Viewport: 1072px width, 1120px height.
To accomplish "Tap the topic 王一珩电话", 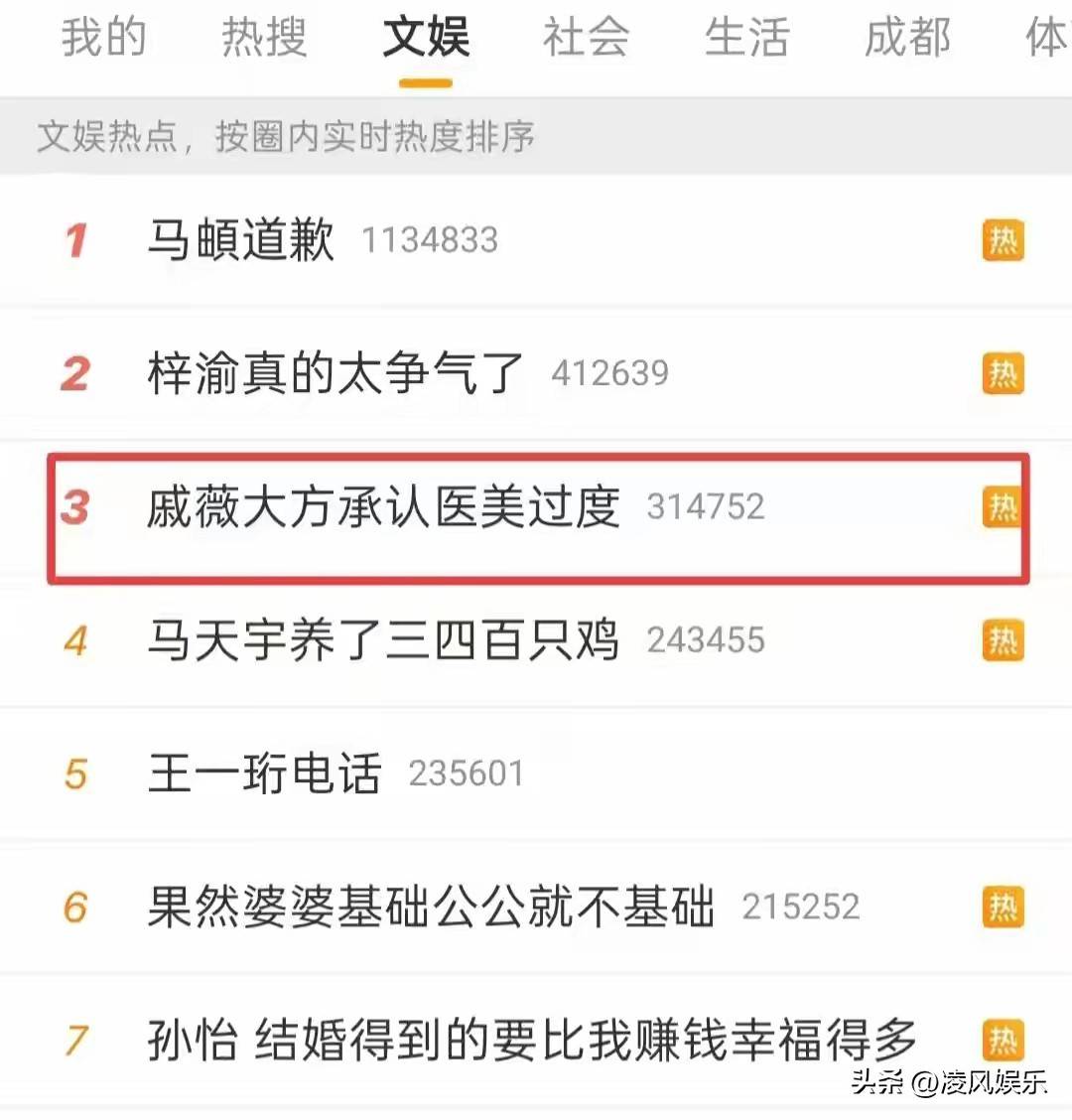I will (x=264, y=773).
